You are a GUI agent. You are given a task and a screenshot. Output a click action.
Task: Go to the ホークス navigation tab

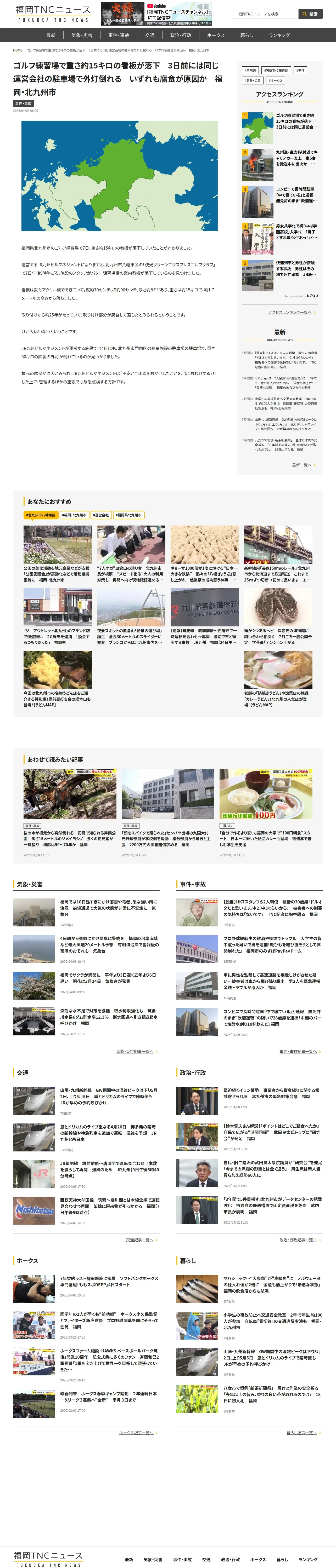tap(216, 35)
